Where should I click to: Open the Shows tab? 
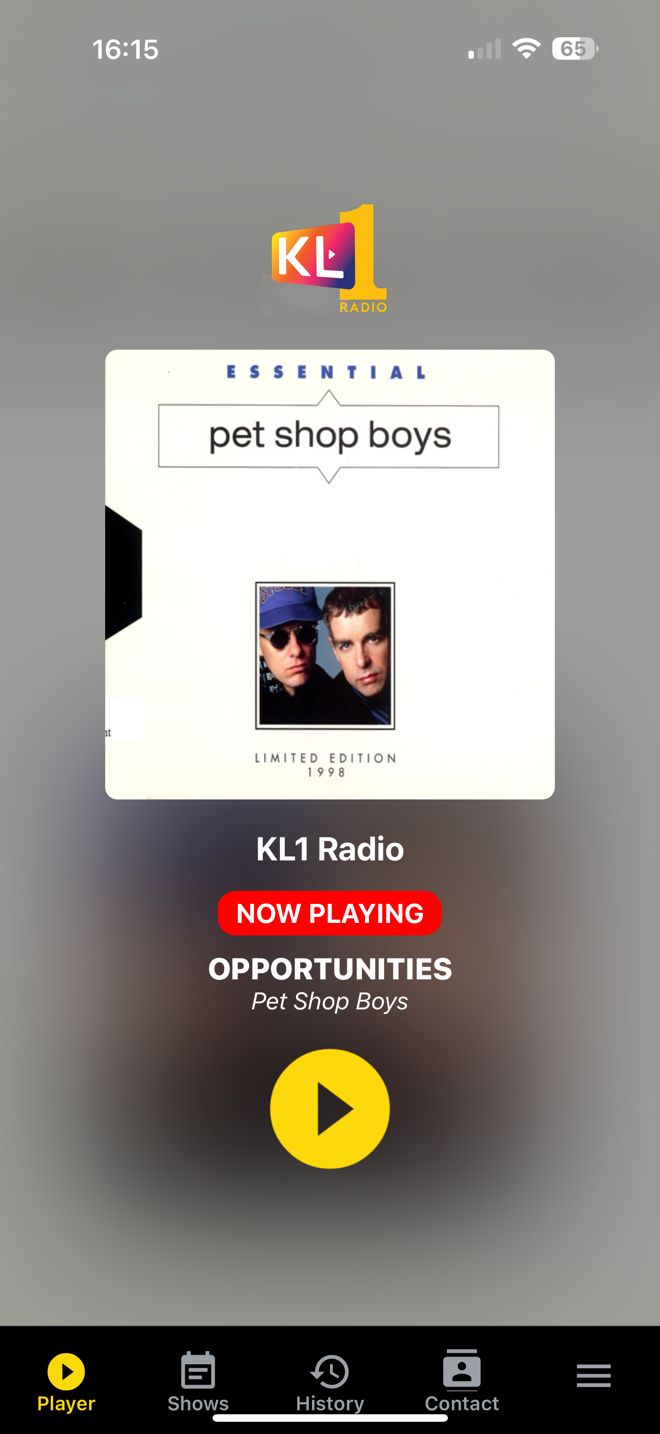(198, 1382)
